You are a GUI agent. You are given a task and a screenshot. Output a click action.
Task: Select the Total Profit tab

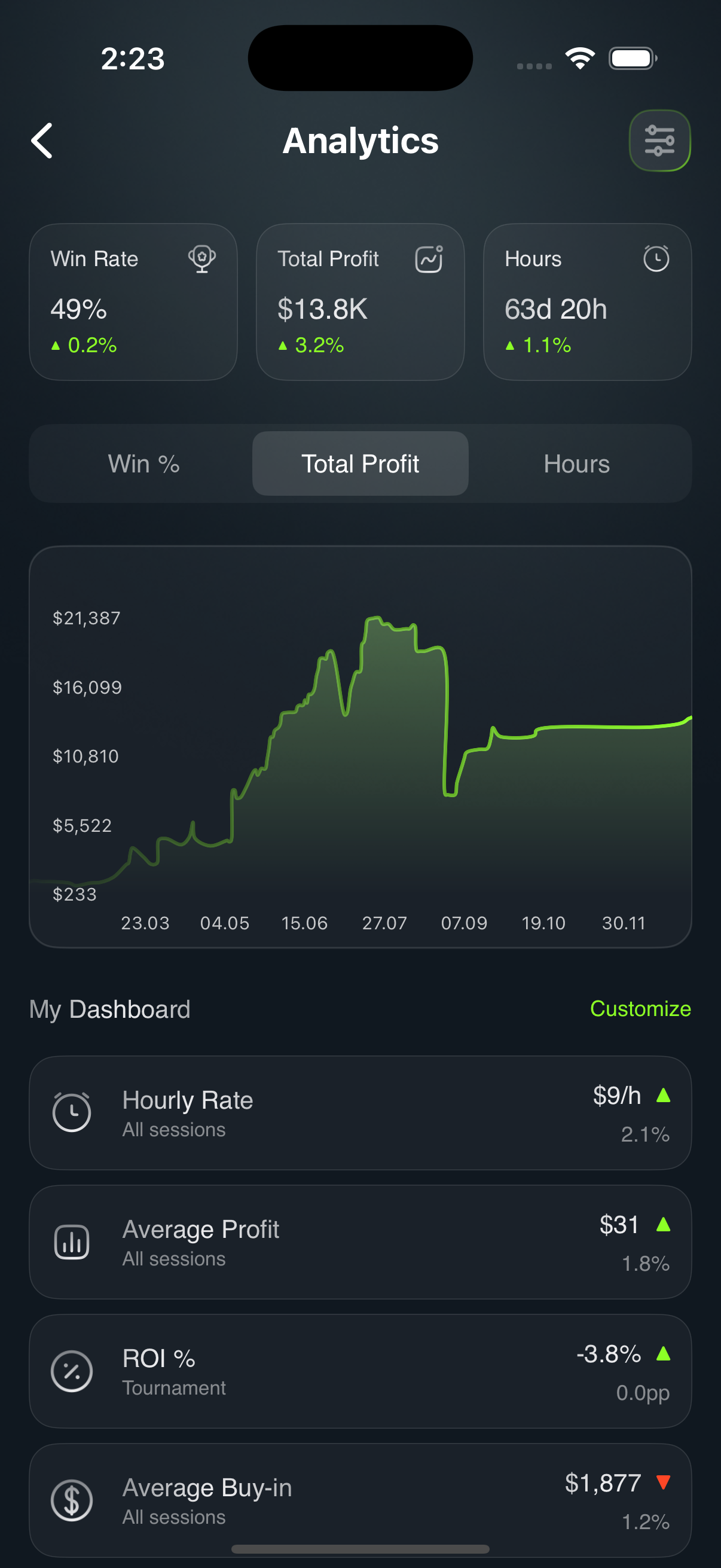coord(359,463)
